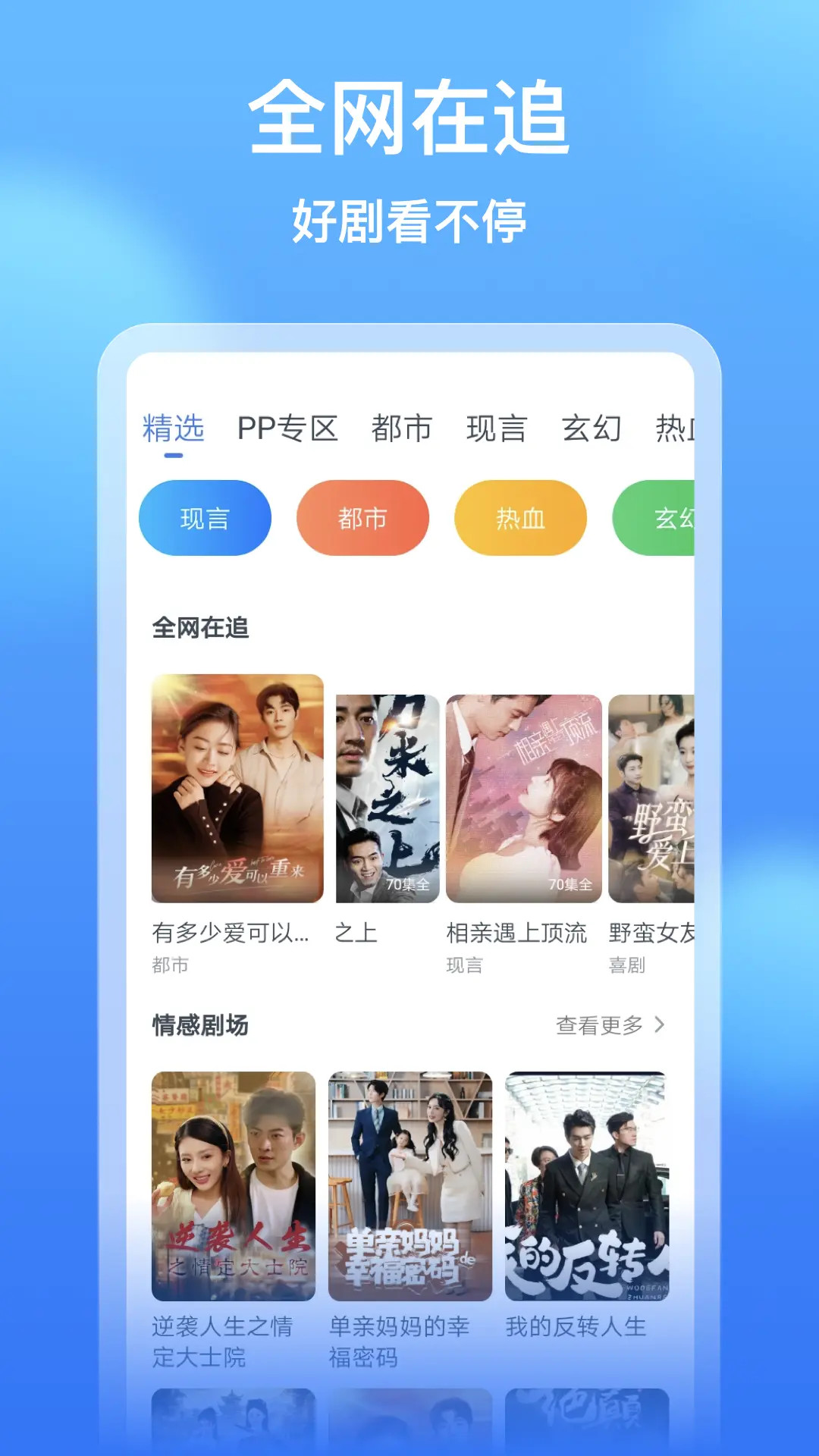Open the 我的反转人生 poster
This screenshot has width=819, height=1456.
point(588,1183)
